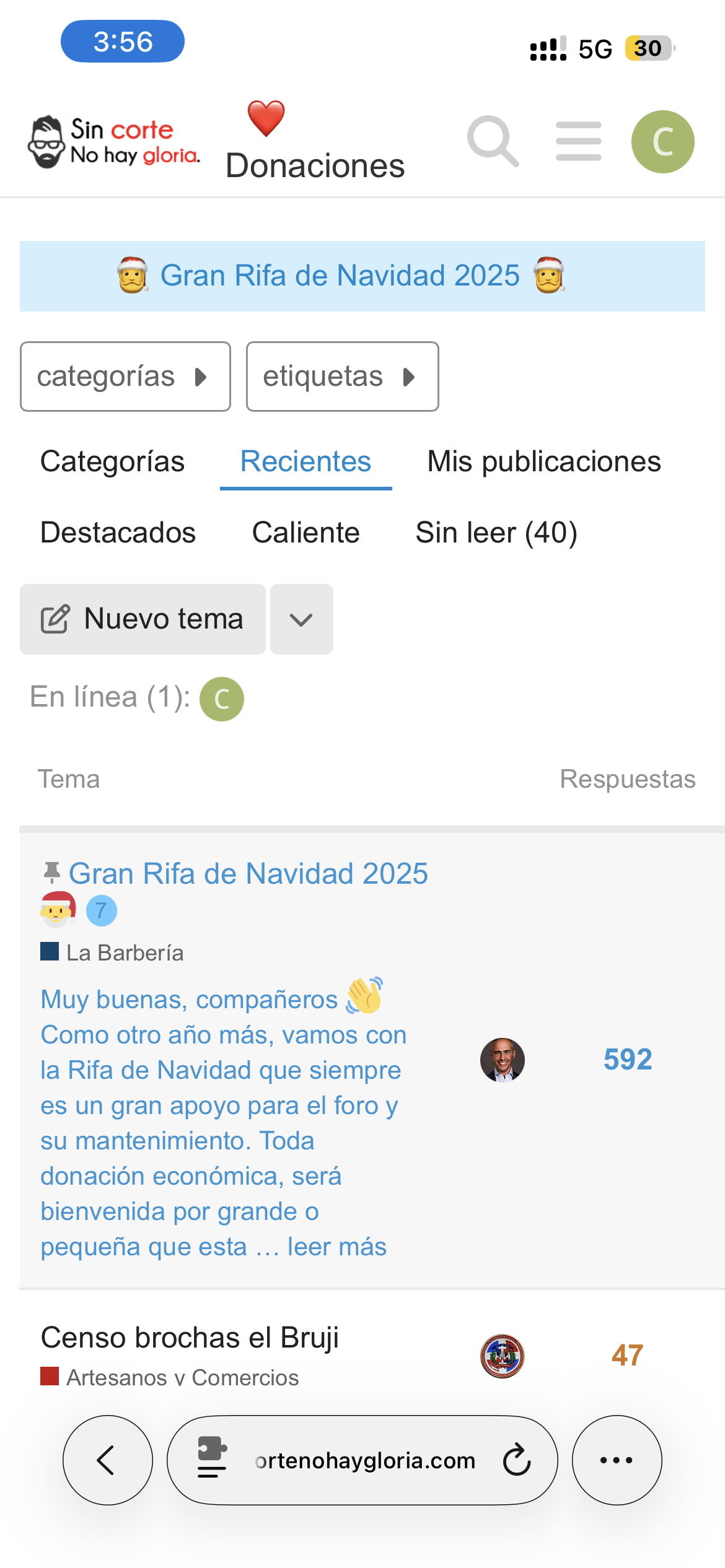725x1568 pixels.
Task: Expand the etiquetas dropdown
Action: [342, 377]
